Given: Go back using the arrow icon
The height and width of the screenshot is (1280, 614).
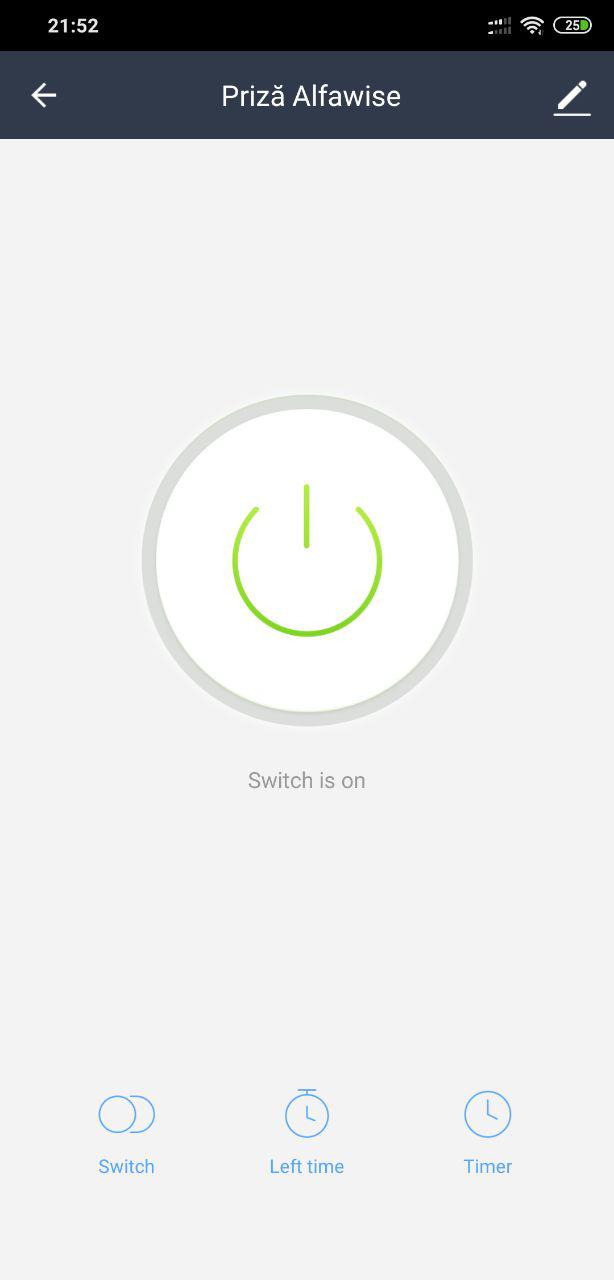Looking at the screenshot, I should coord(44,95).
